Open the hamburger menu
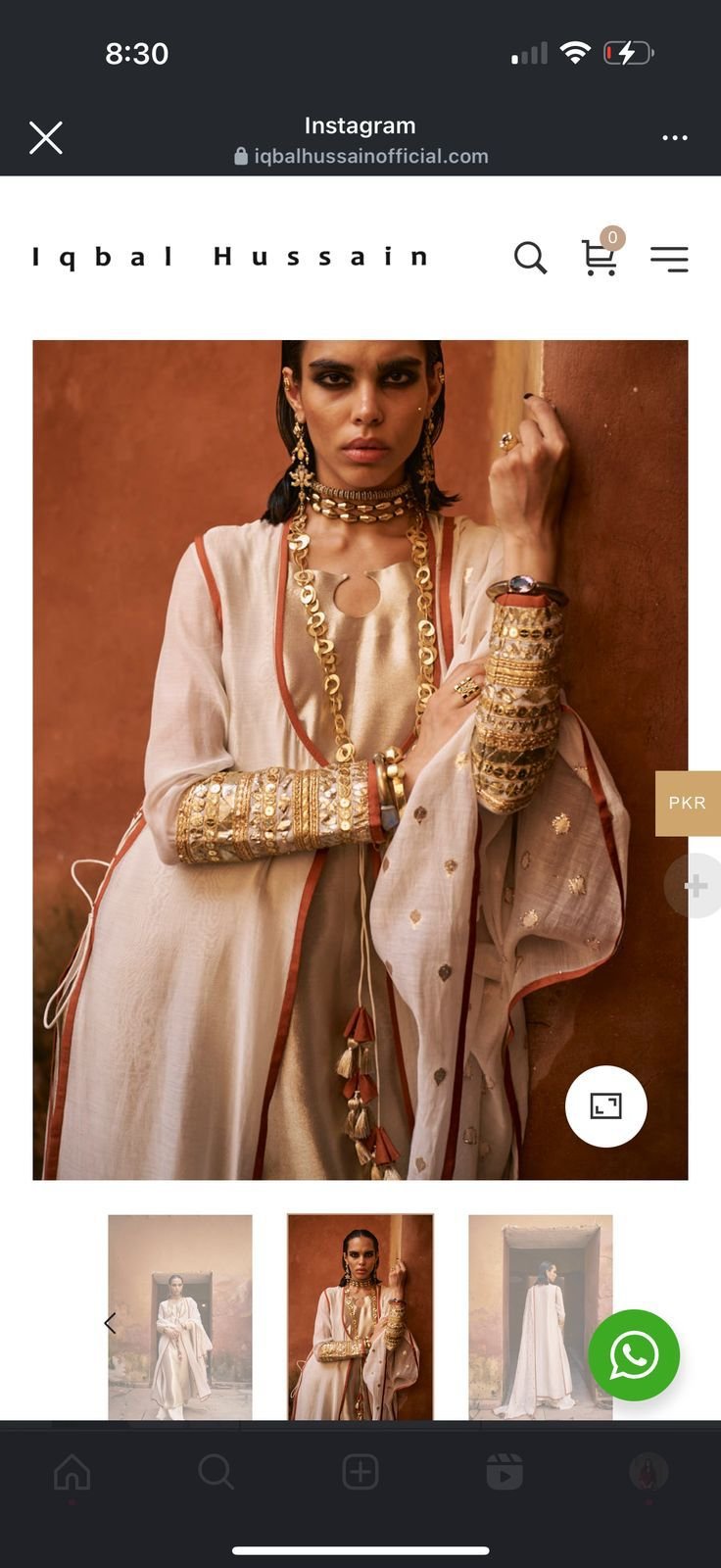The height and width of the screenshot is (1568, 721). click(669, 258)
